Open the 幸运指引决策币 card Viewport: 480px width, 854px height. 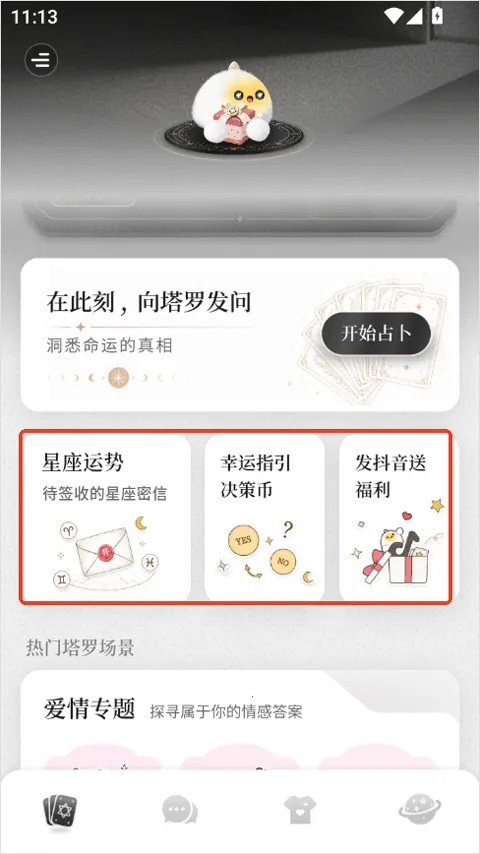pos(265,517)
